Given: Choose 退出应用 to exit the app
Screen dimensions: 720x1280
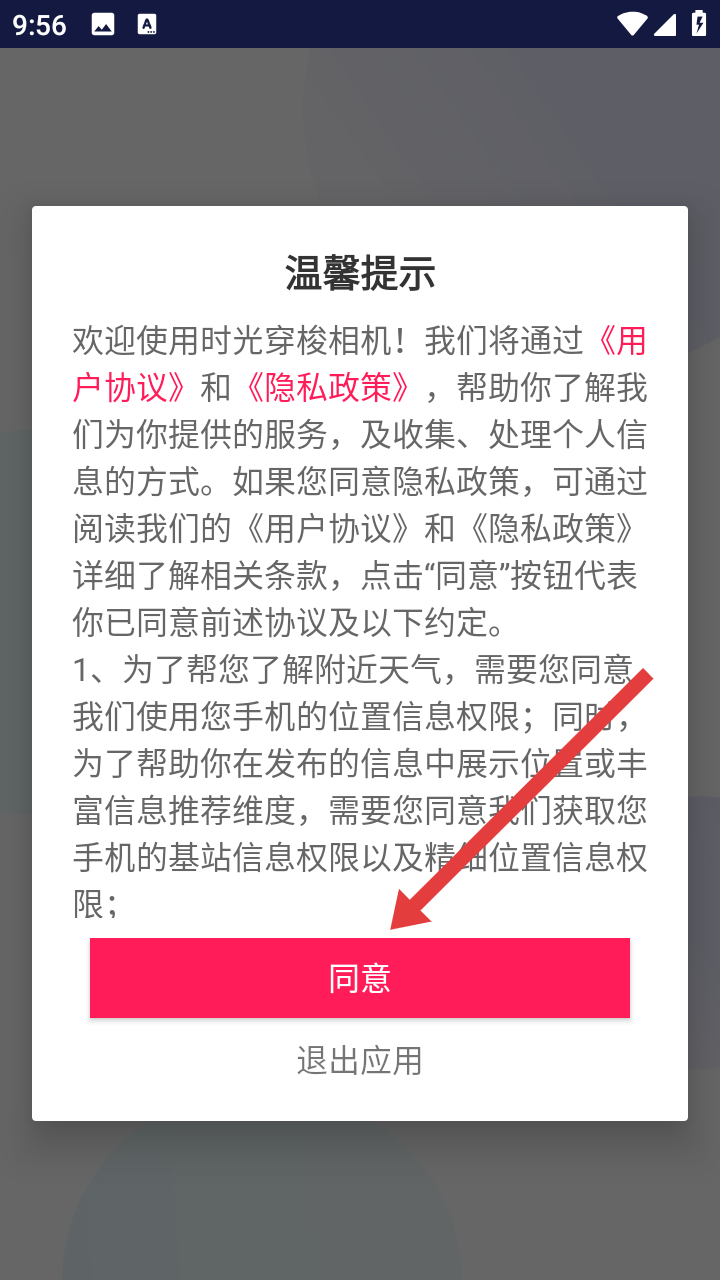Looking at the screenshot, I should tap(360, 1061).
